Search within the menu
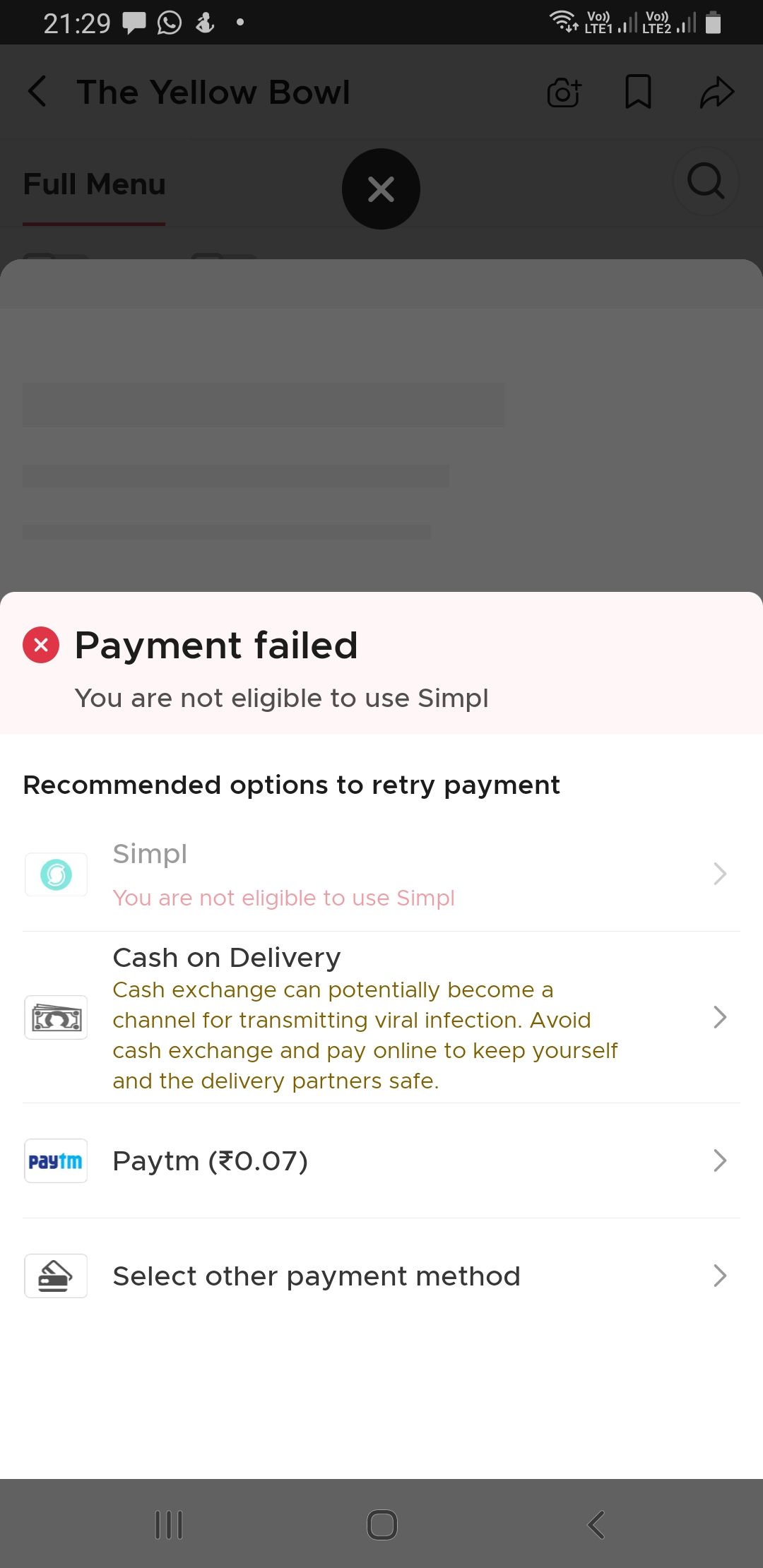The image size is (763, 1568). tap(705, 182)
